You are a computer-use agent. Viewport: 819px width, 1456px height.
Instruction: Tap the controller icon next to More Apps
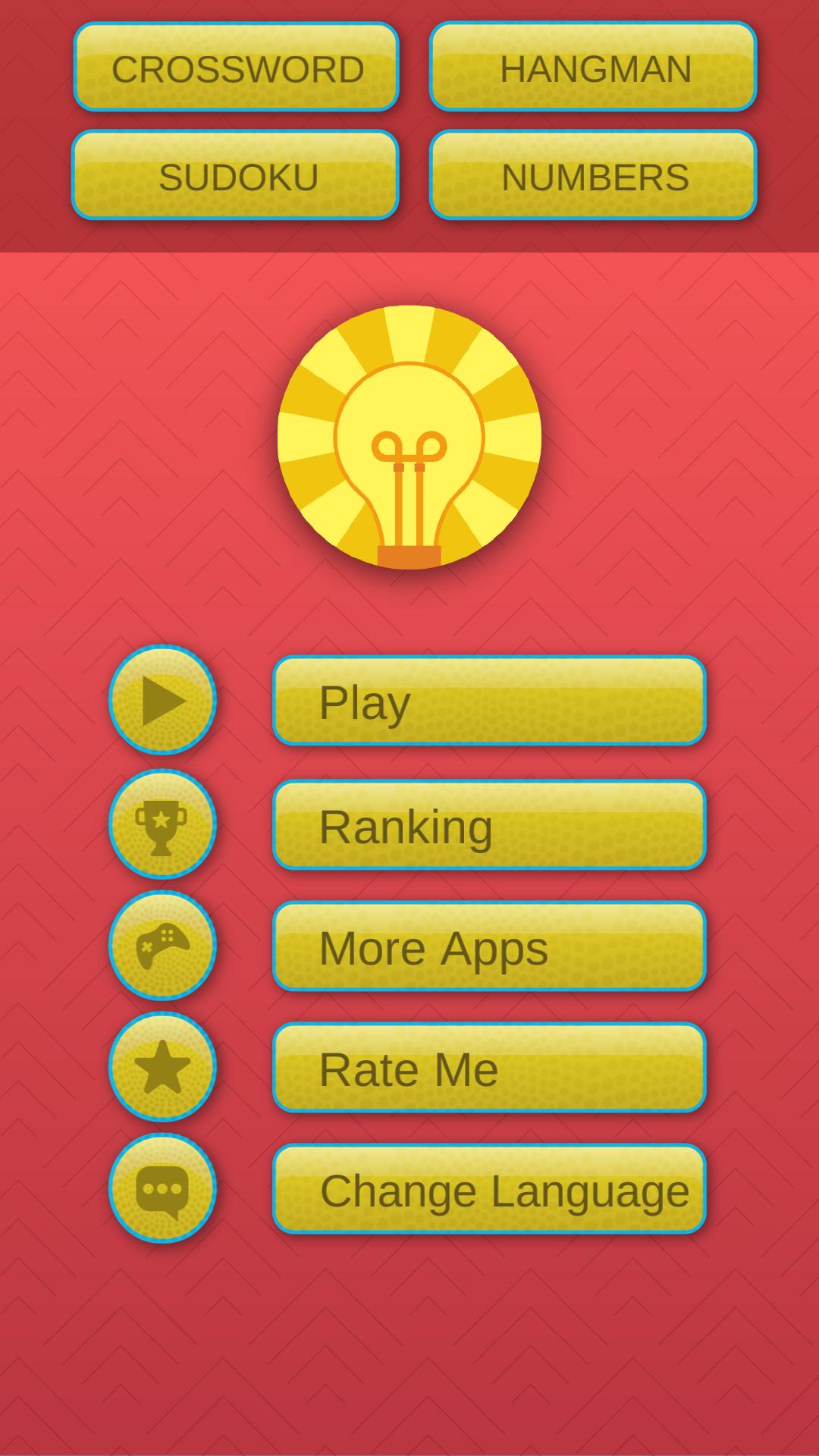point(163,946)
